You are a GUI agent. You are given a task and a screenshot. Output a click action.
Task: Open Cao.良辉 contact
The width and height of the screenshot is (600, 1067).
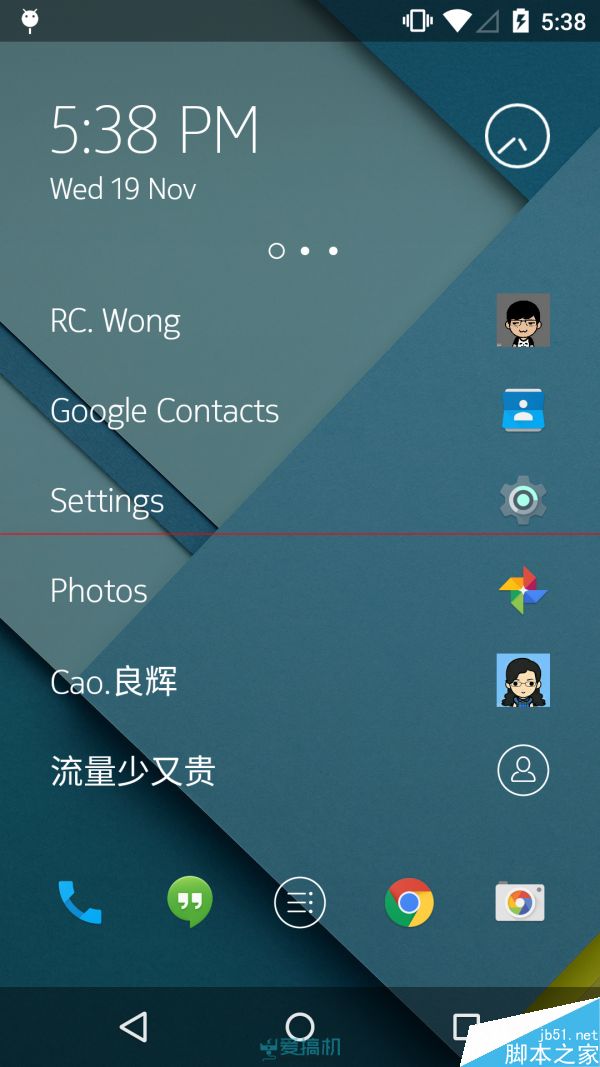(x=114, y=682)
